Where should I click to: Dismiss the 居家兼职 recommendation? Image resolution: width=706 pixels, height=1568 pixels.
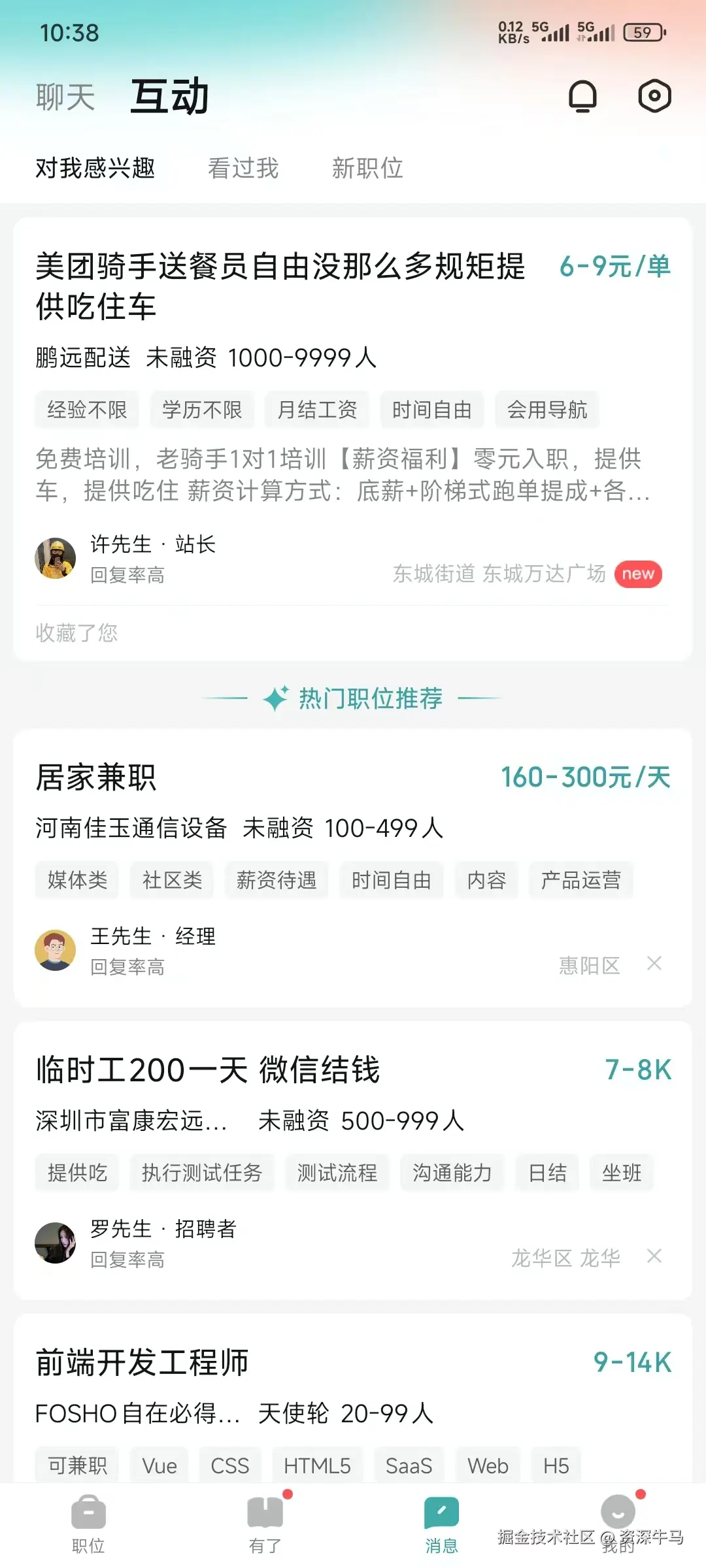point(654,964)
